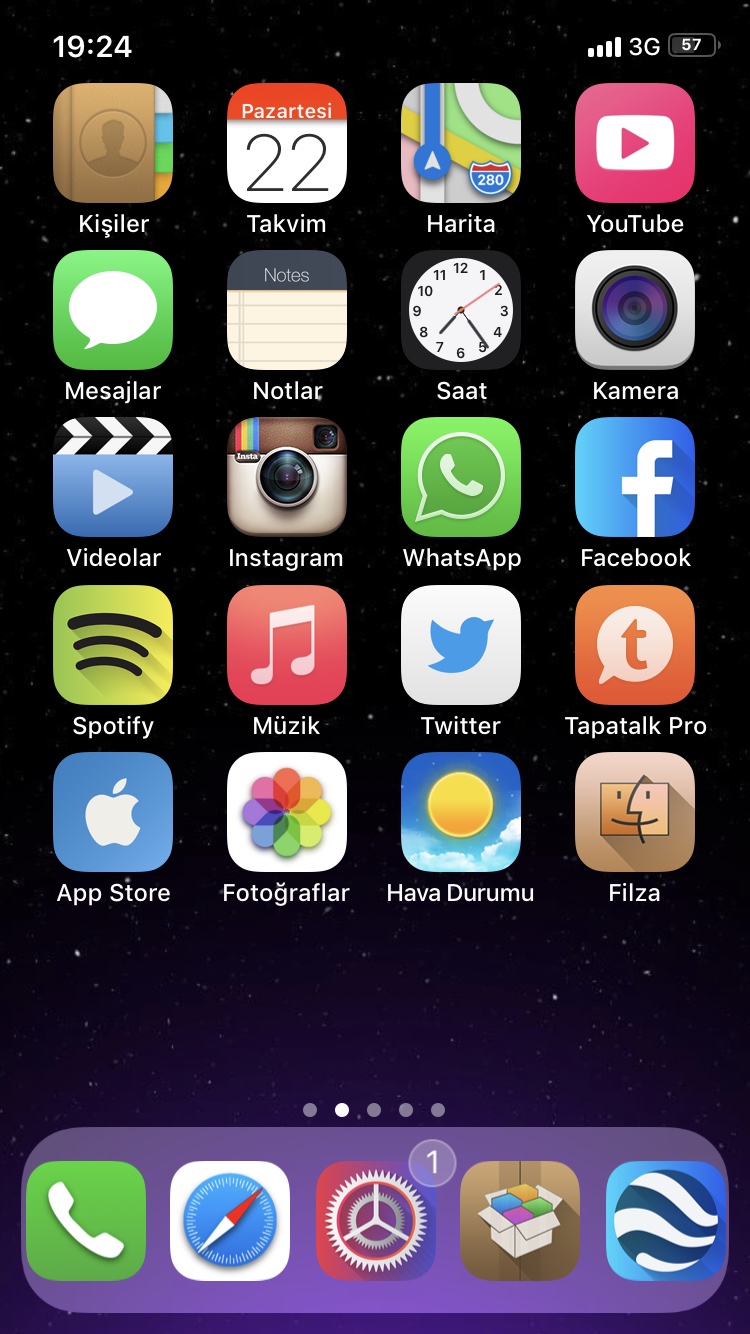750x1334 pixels.
Task: Open the Twitter app
Action: (x=461, y=645)
